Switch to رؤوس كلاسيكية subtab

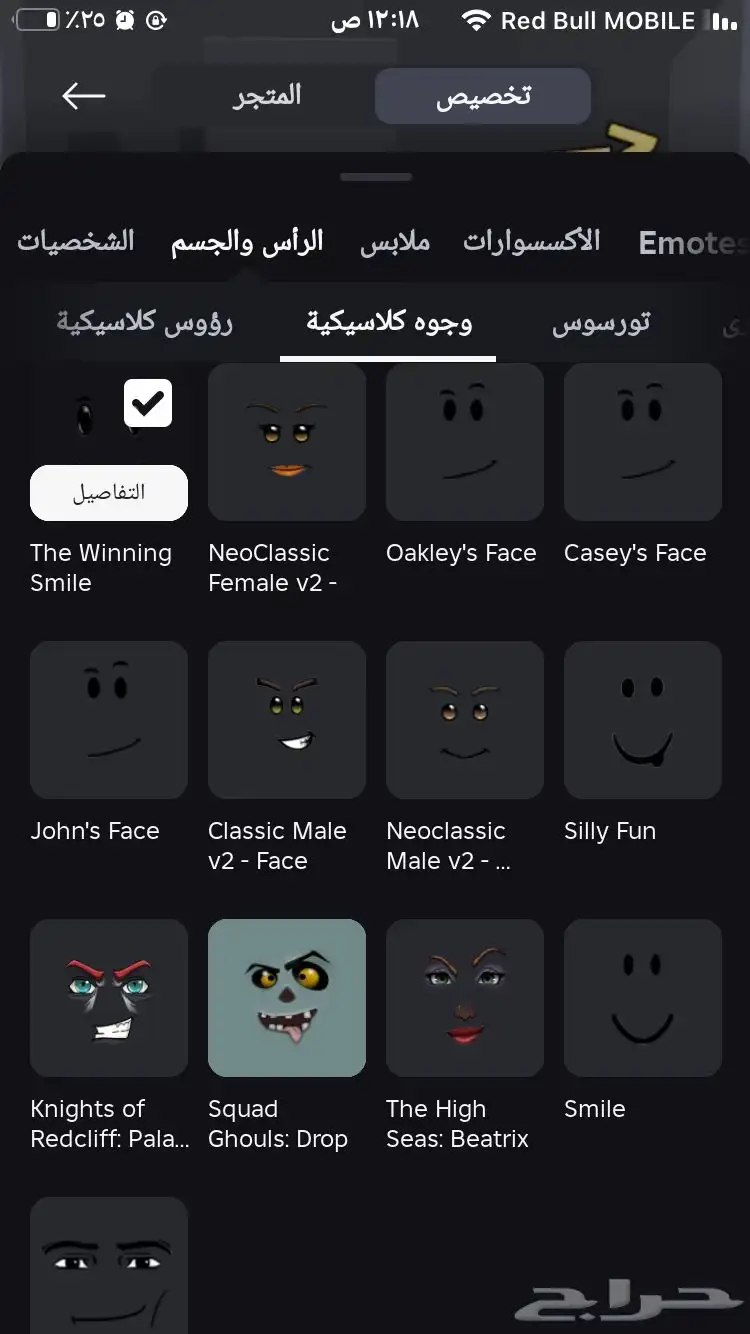(144, 322)
